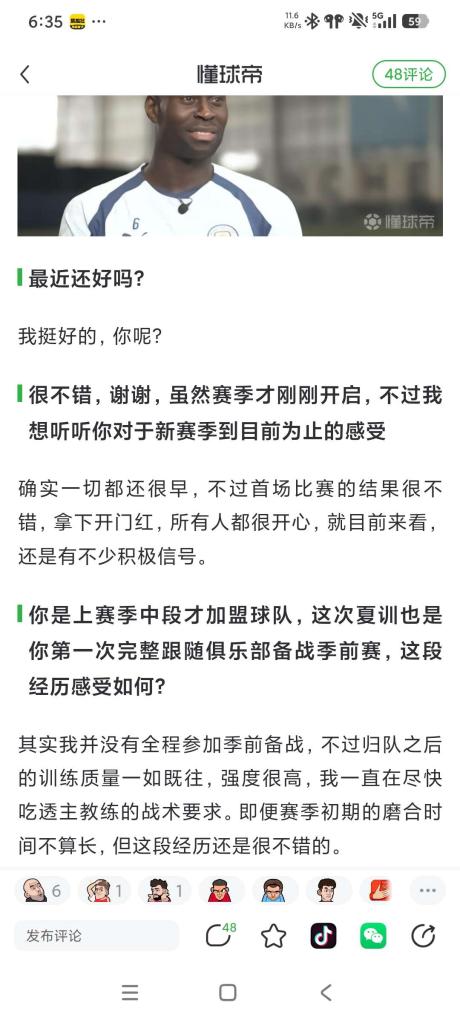The height and width of the screenshot is (1022, 460).
Task: Go back using the top-left arrow
Action: click(25, 74)
